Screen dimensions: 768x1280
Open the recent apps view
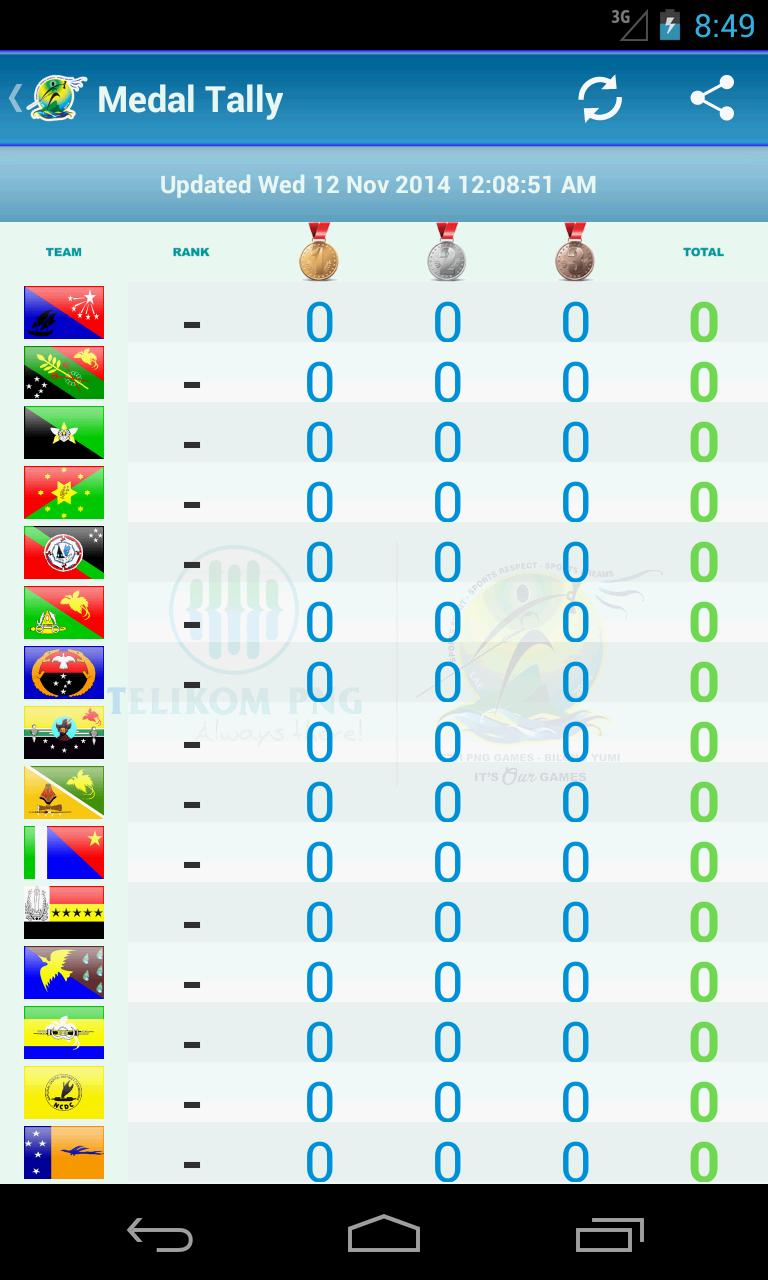(x=610, y=1234)
